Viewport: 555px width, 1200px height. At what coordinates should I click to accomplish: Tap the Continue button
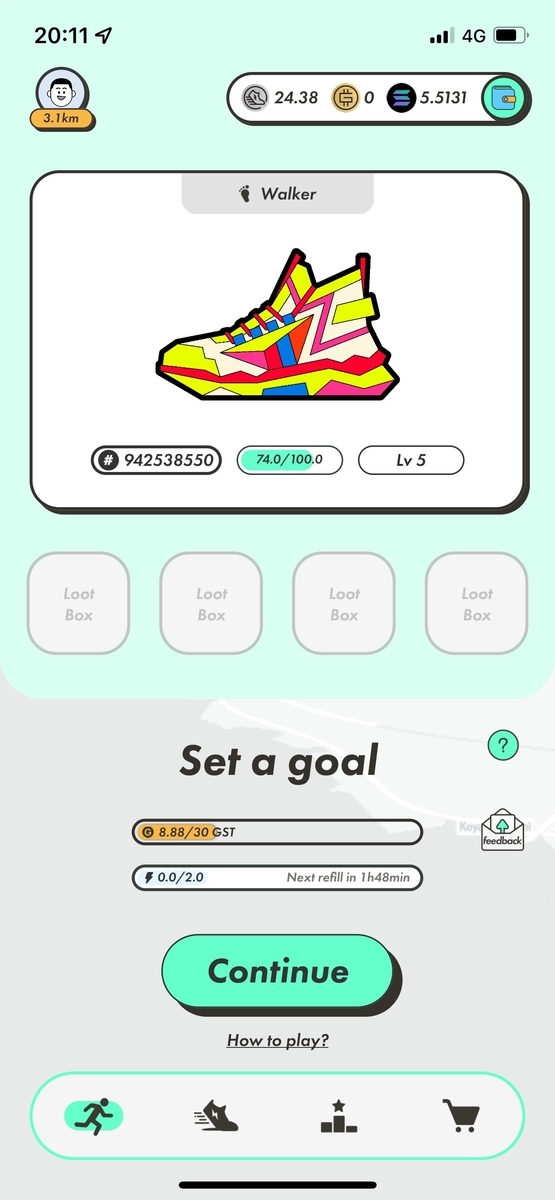pos(278,971)
